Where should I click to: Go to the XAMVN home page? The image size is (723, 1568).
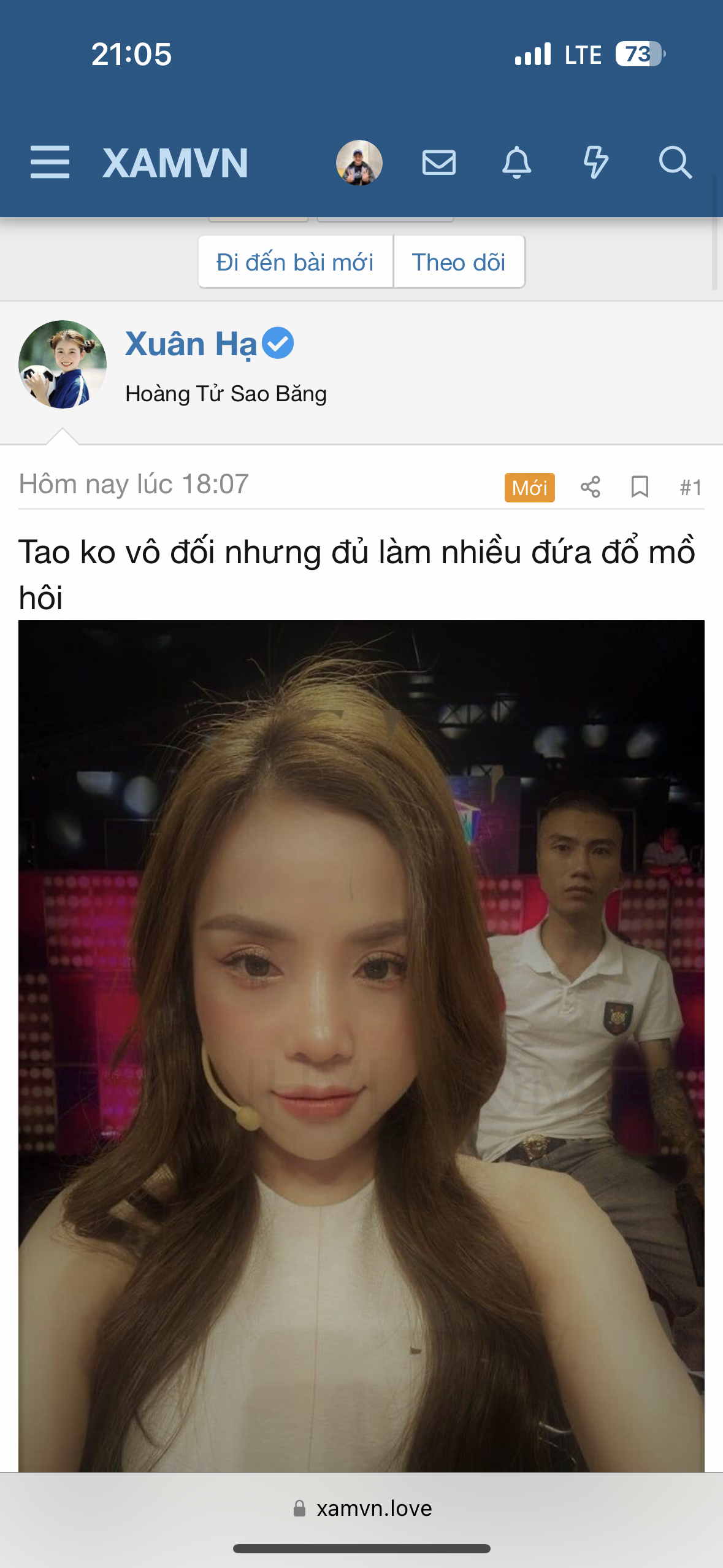click(x=175, y=163)
